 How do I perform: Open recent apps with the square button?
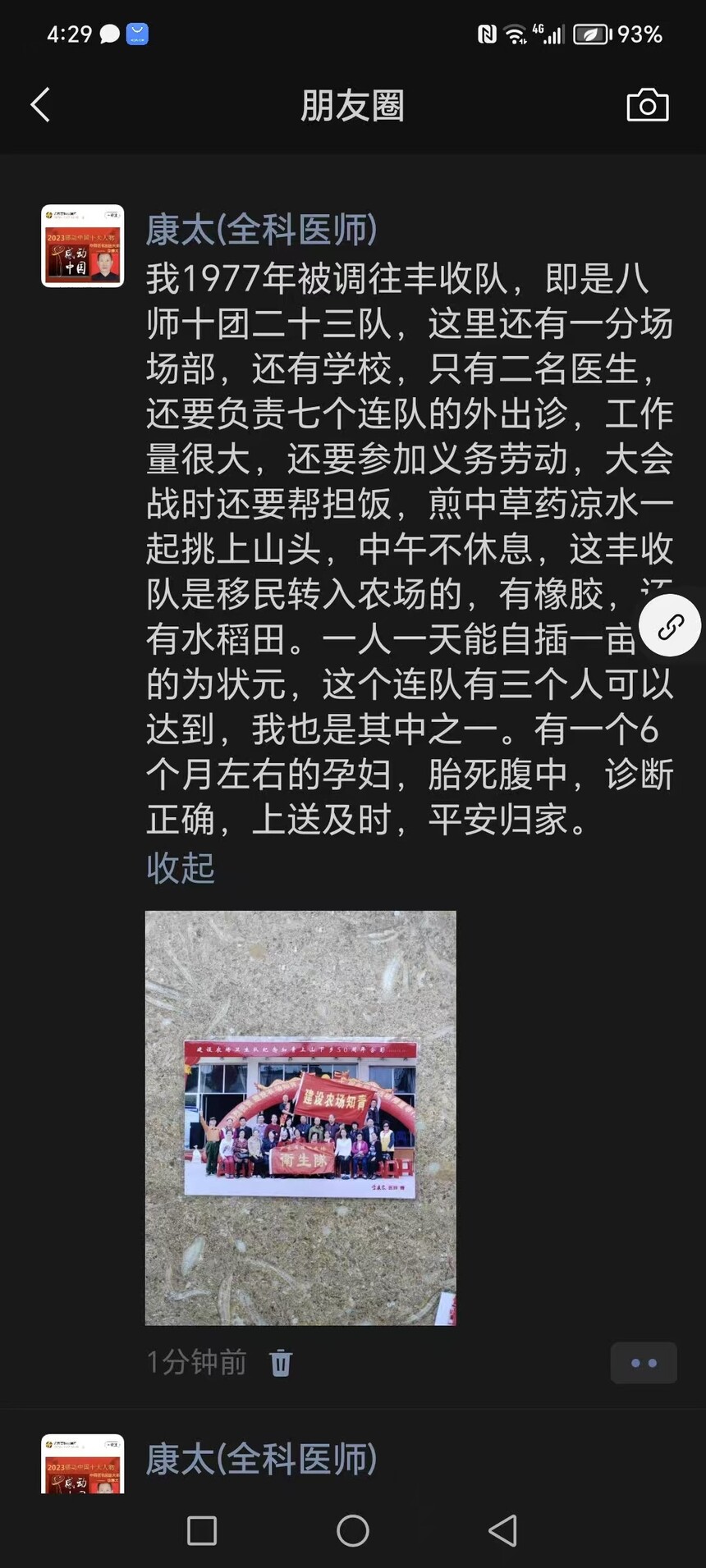tap(202, 1530)
